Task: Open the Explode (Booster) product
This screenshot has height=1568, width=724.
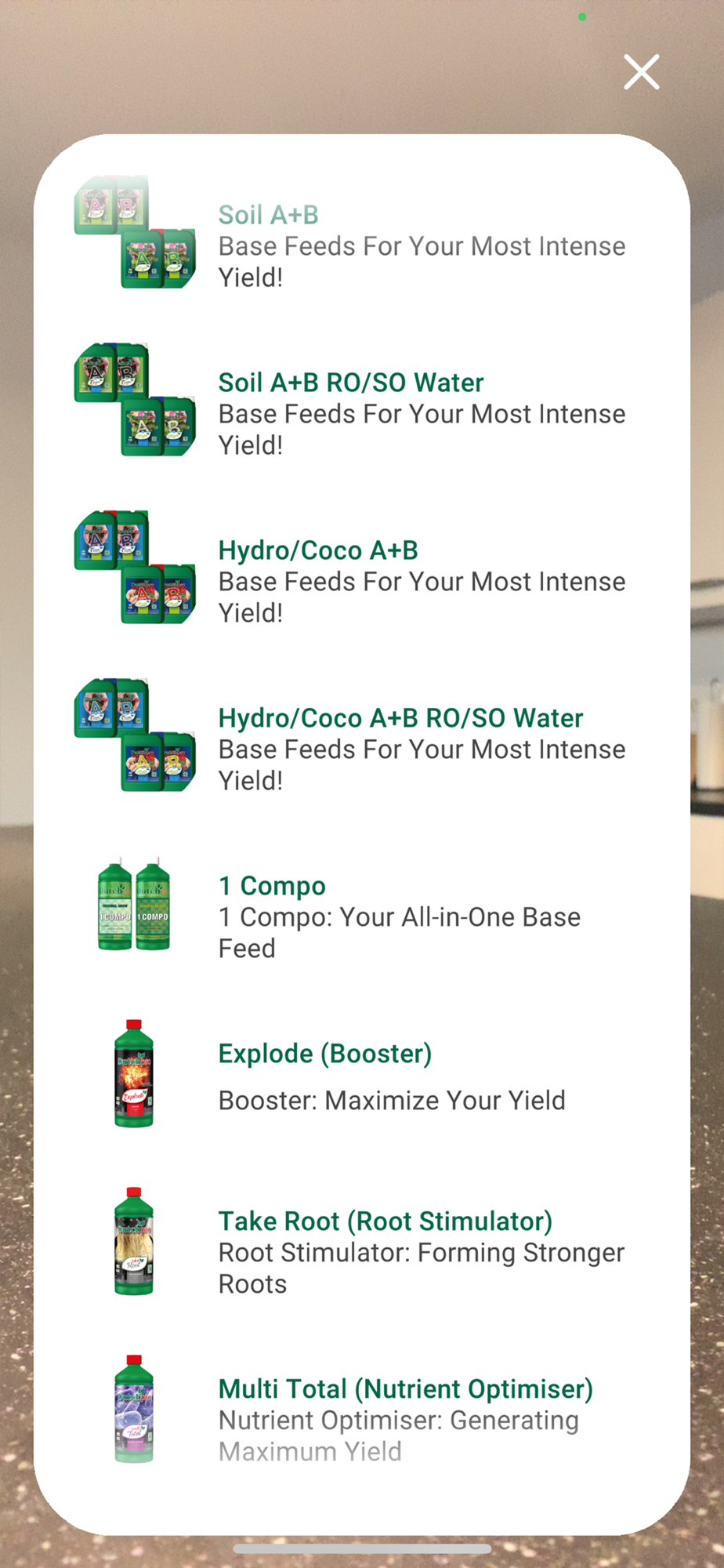Action: [x=362, y=1071]
